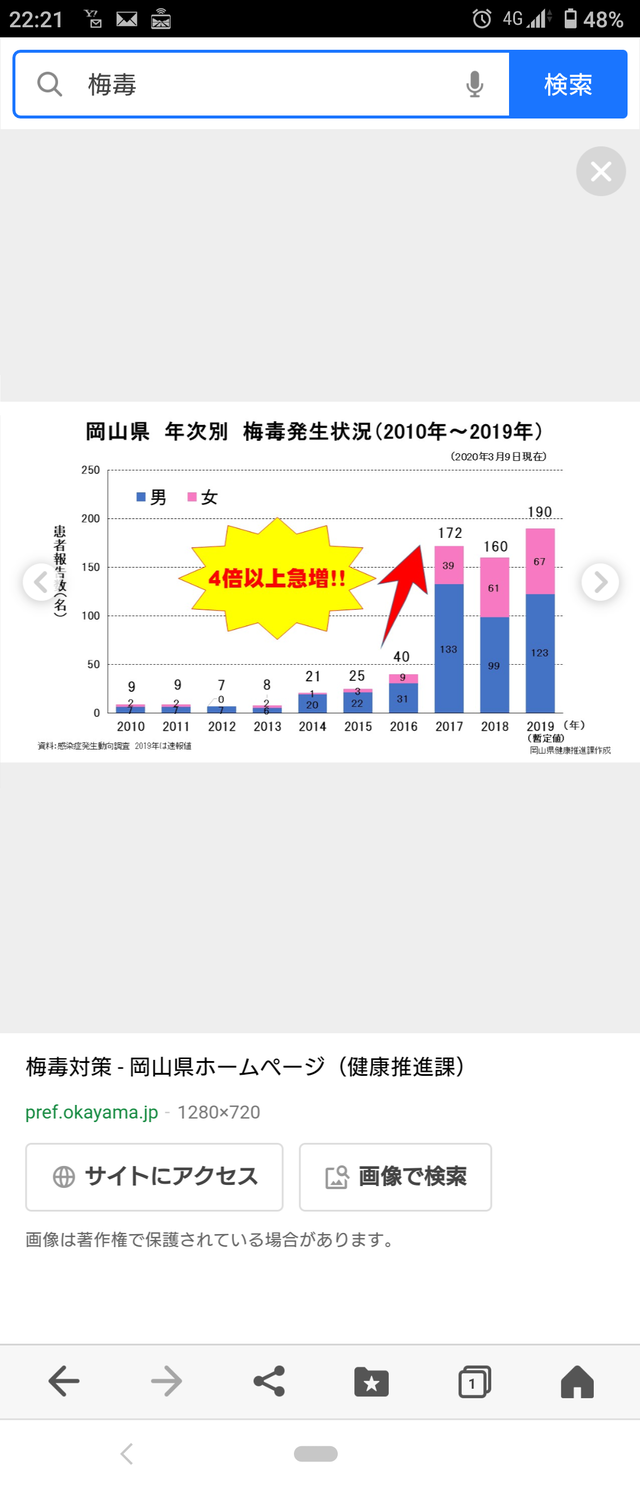The width and height of the screenshot is (640, 1493).
Task: Go to the next image
Action: coord(600,582)
